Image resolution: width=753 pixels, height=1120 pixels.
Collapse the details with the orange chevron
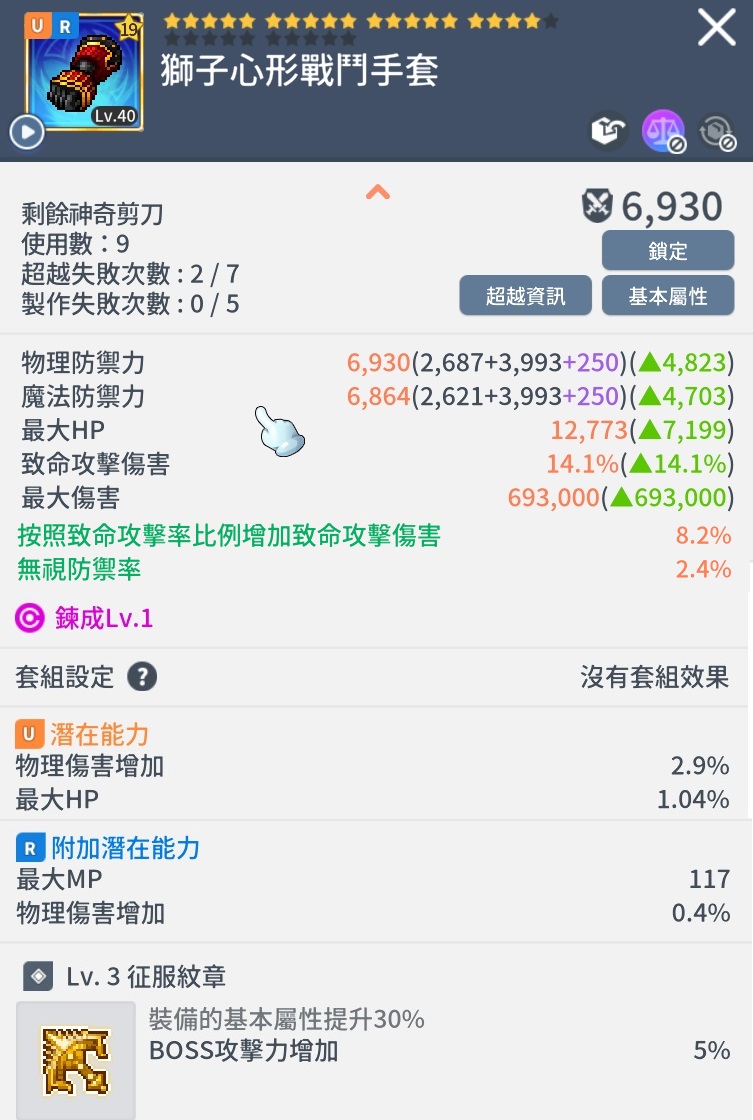(x=377, y=192)
